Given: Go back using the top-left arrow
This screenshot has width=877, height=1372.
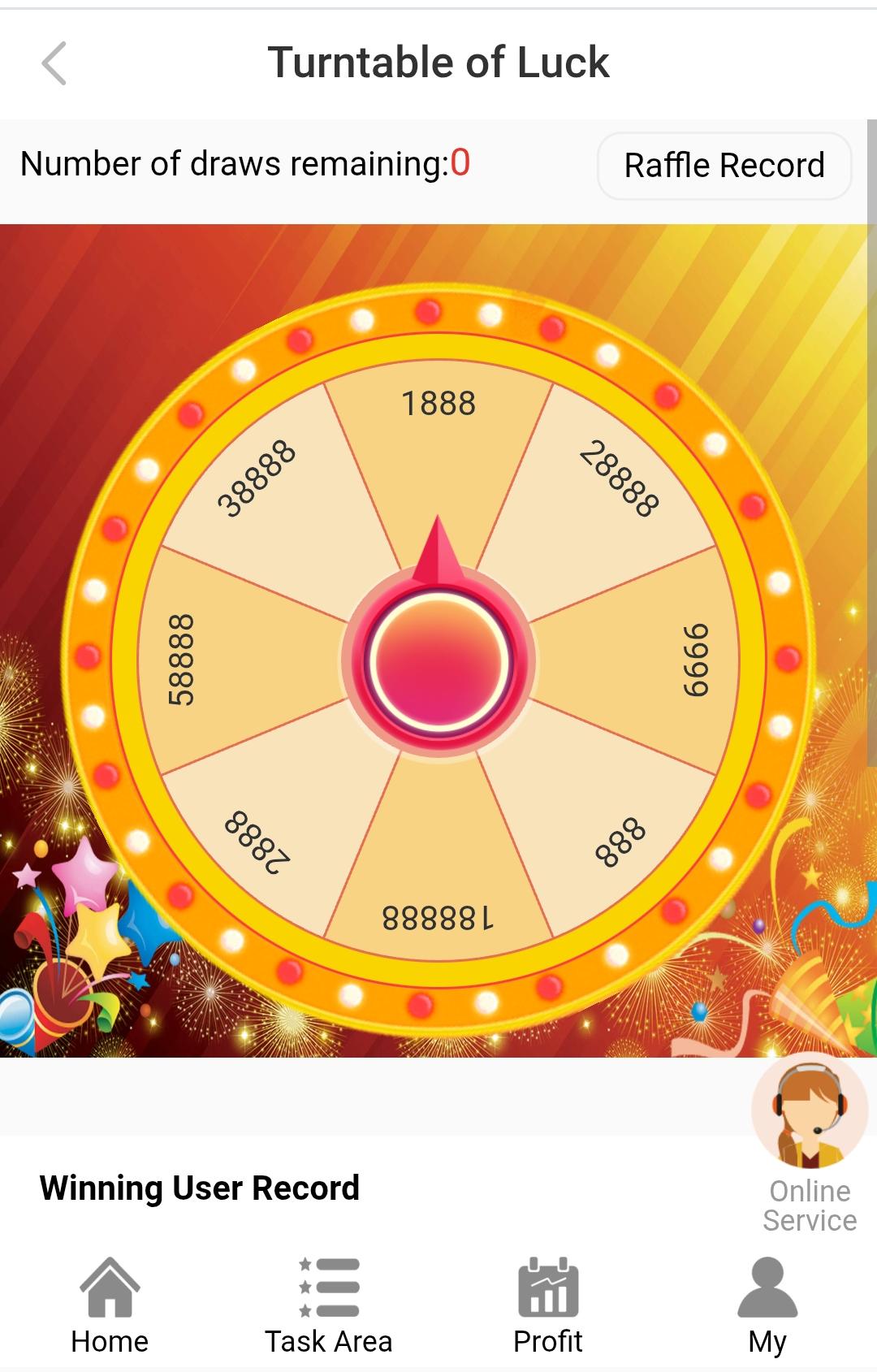Looking at the screenshot, I should point(54,63).
